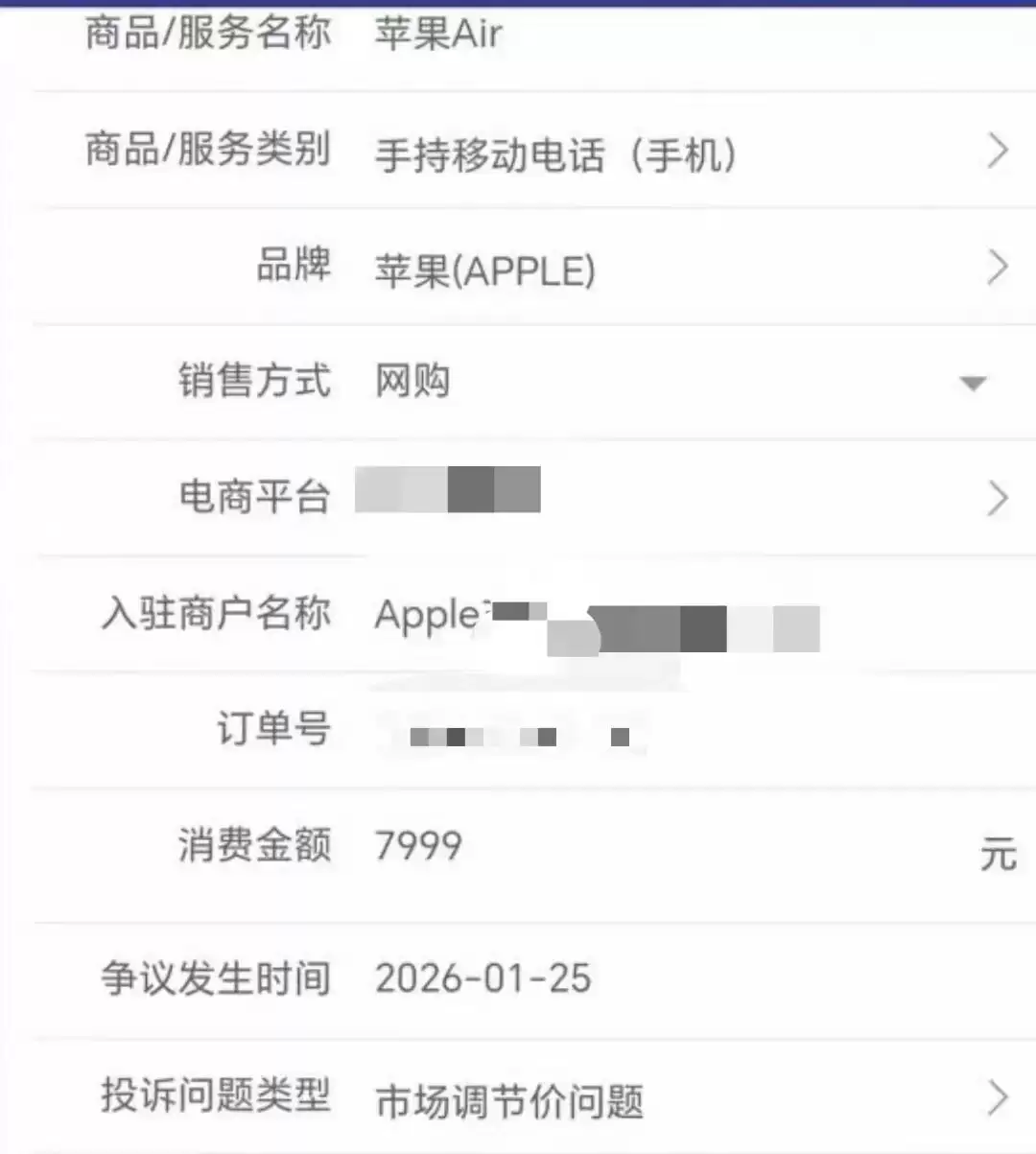Open the 争议发生时间 date picker
Viewport: 1036px width, 1154px height.
484,978
